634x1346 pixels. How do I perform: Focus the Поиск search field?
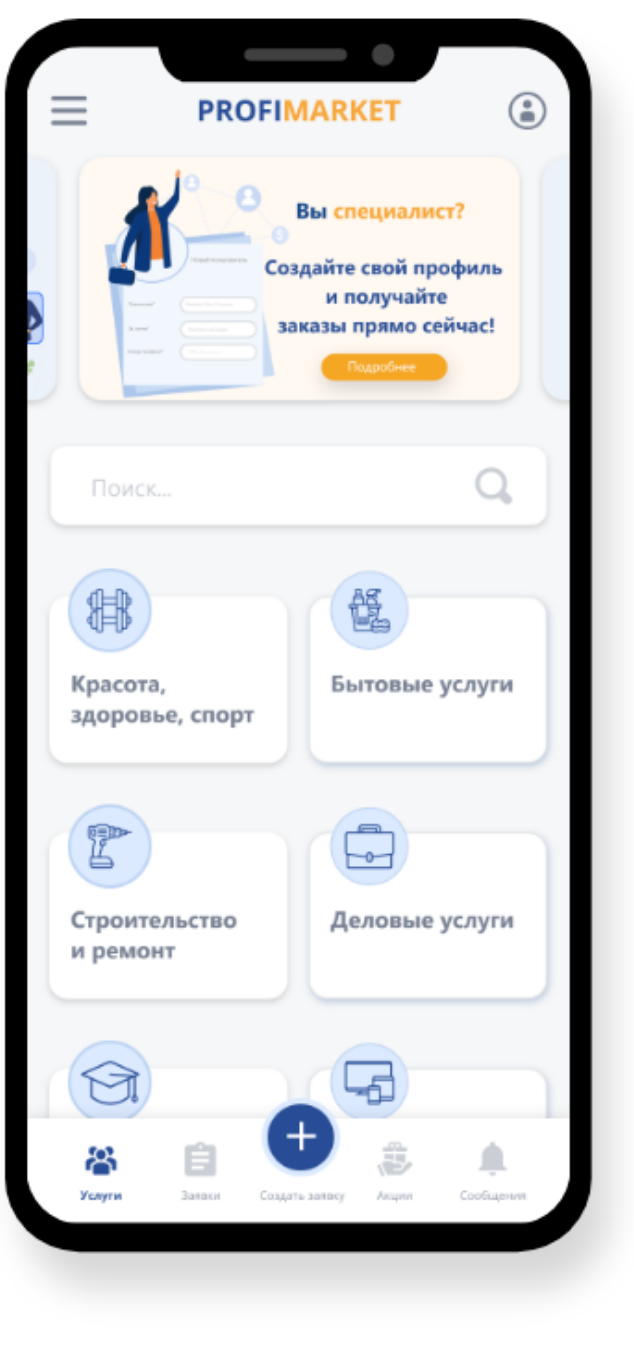tap(298, 487)
